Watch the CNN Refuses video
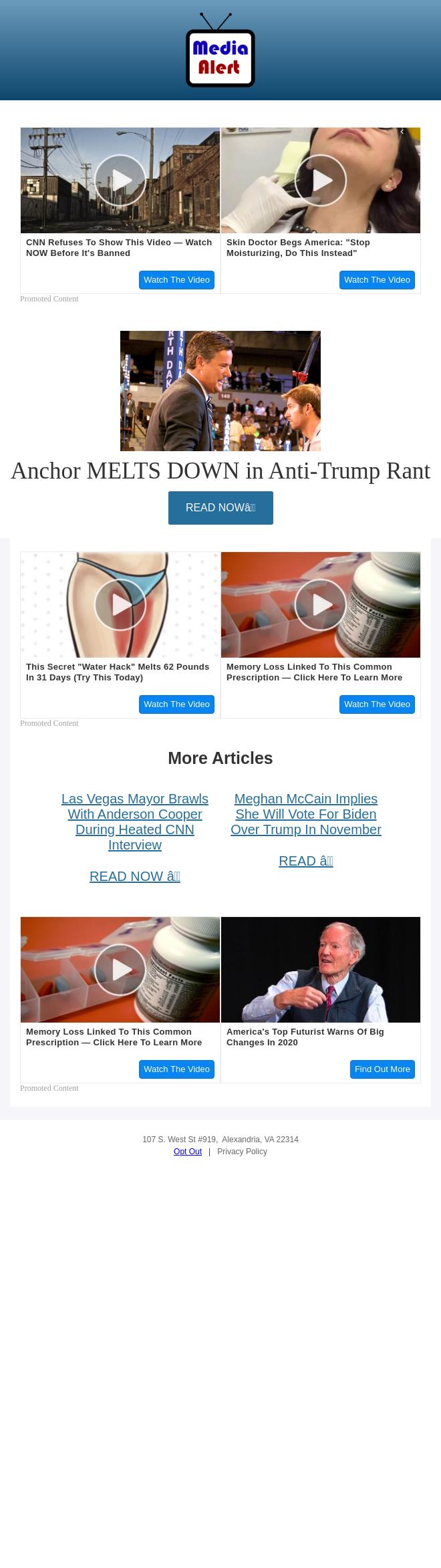 tap(176, 280)
